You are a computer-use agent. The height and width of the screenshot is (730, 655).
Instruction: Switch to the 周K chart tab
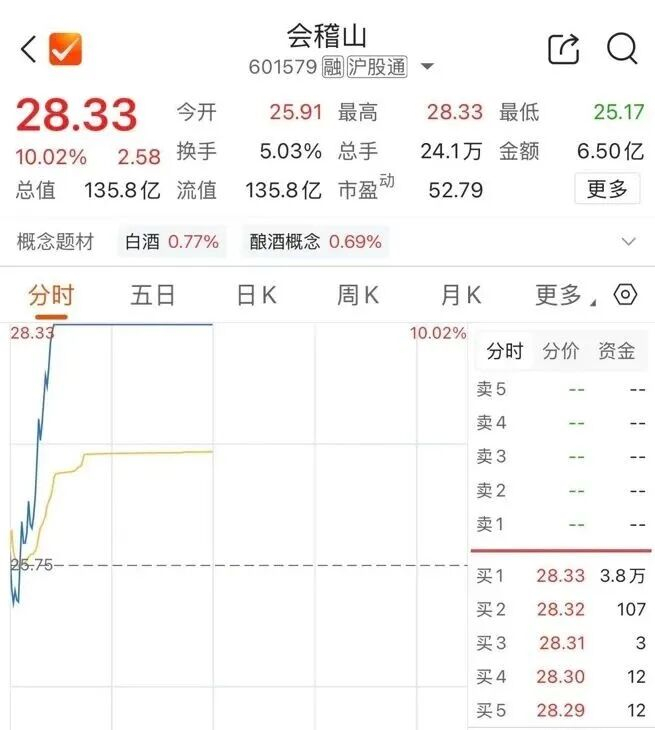358,296
